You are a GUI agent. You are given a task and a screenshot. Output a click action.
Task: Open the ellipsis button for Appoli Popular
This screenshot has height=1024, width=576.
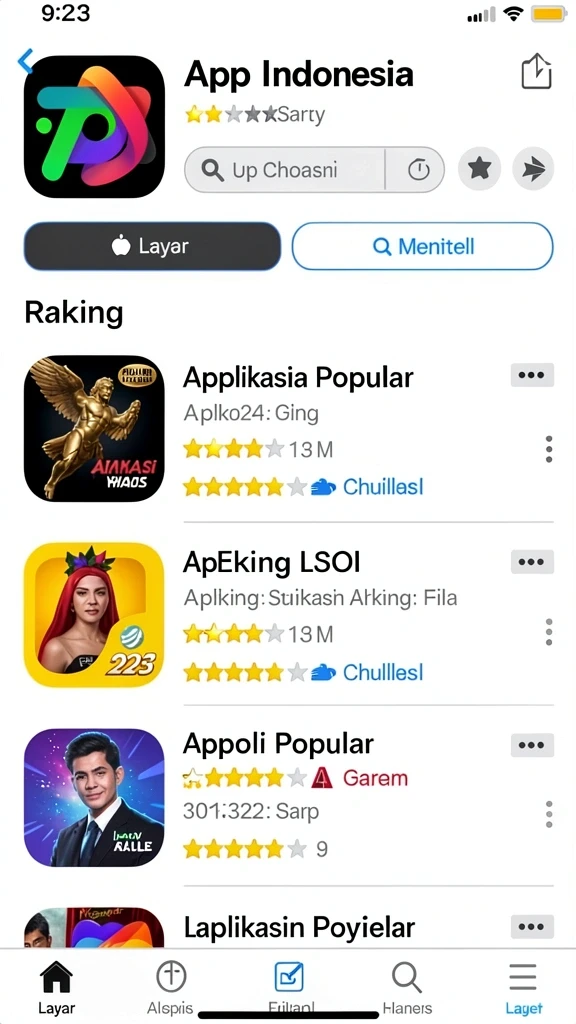tap(532, 745)
